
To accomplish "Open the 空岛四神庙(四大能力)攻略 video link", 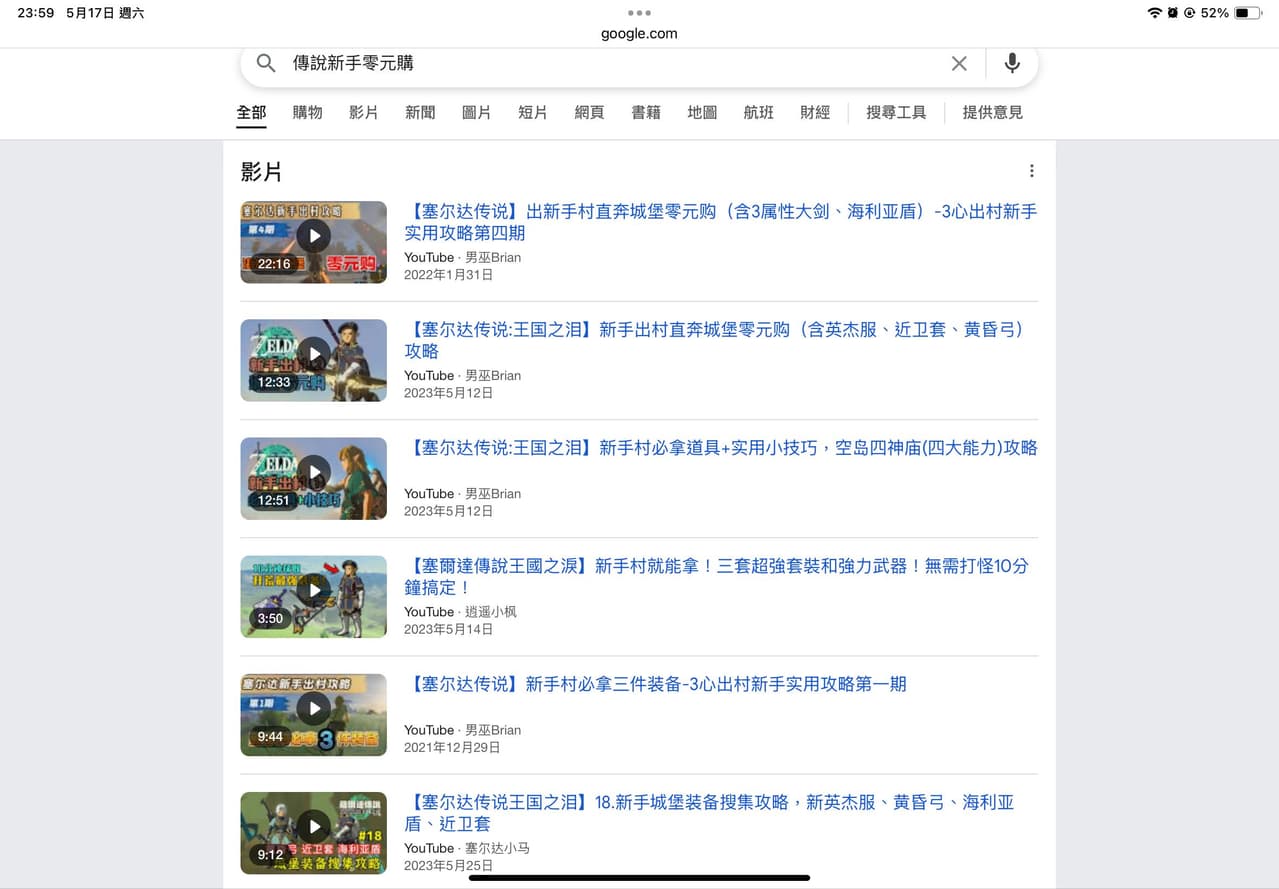I will [720, 448].
